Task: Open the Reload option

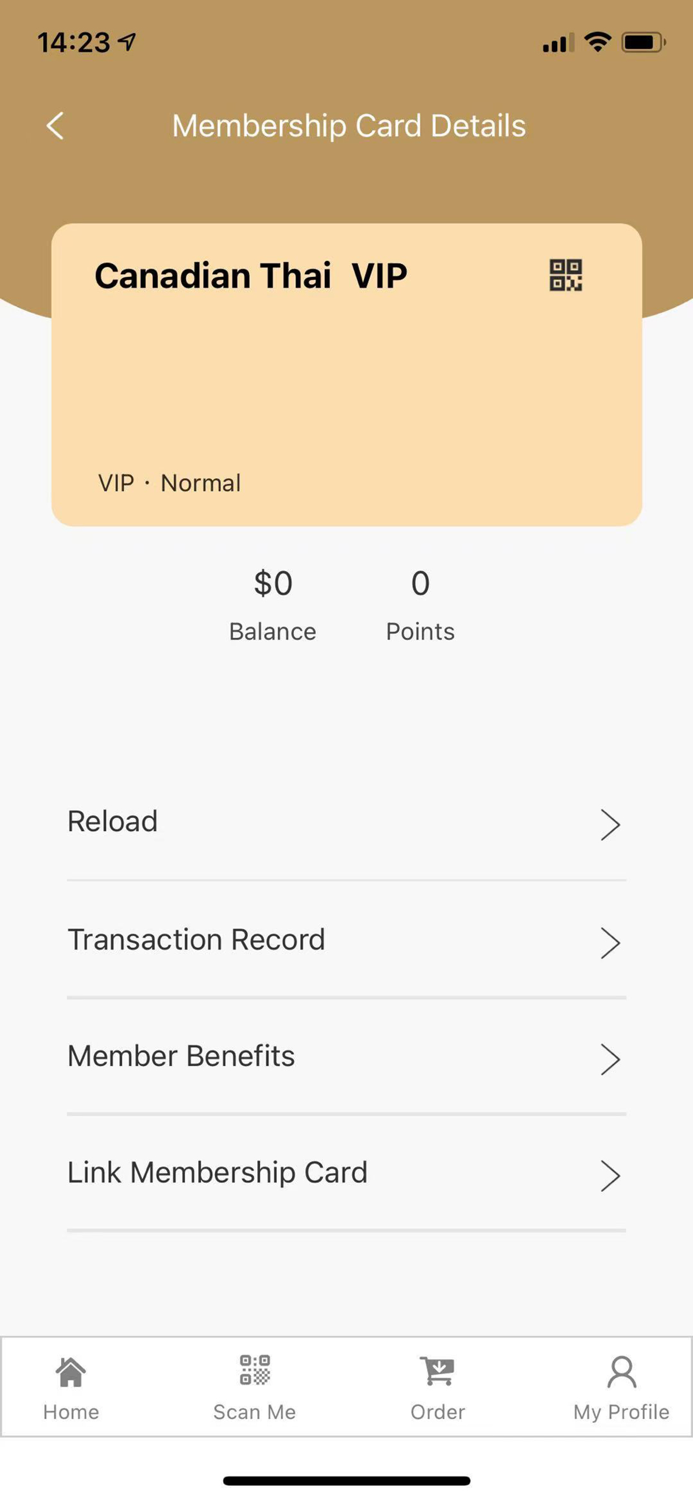Action: click(x=346, y=823)
